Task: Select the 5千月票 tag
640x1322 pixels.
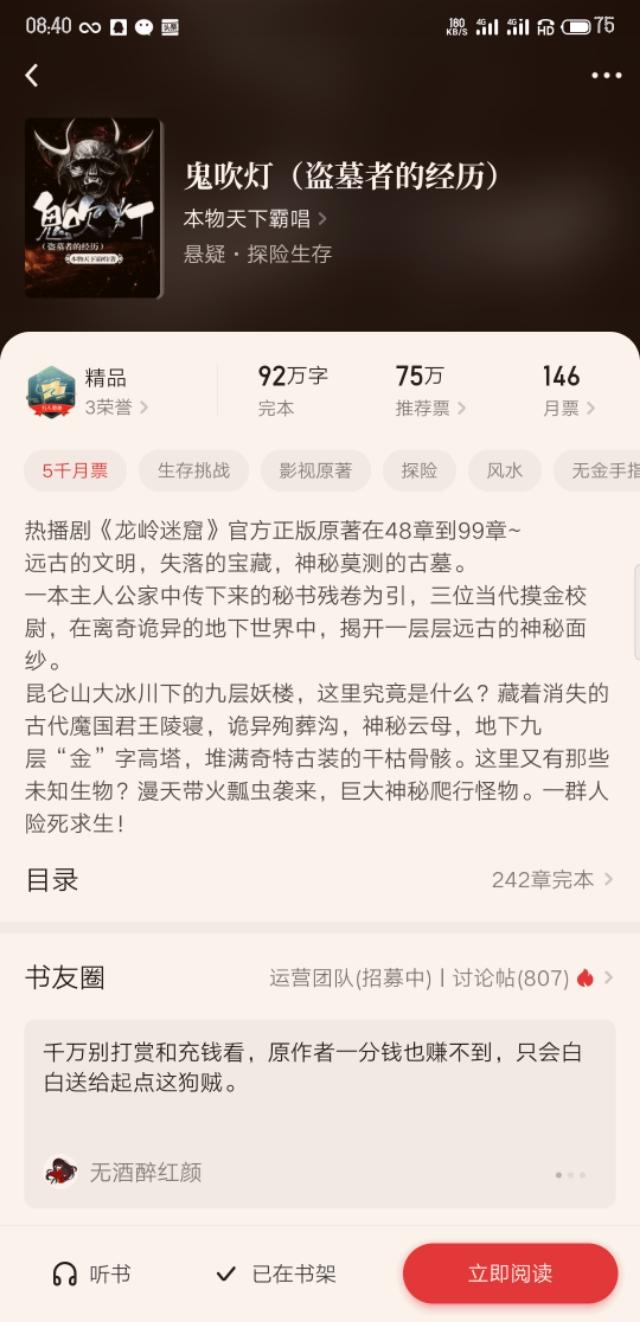Action: click(75, 471)
